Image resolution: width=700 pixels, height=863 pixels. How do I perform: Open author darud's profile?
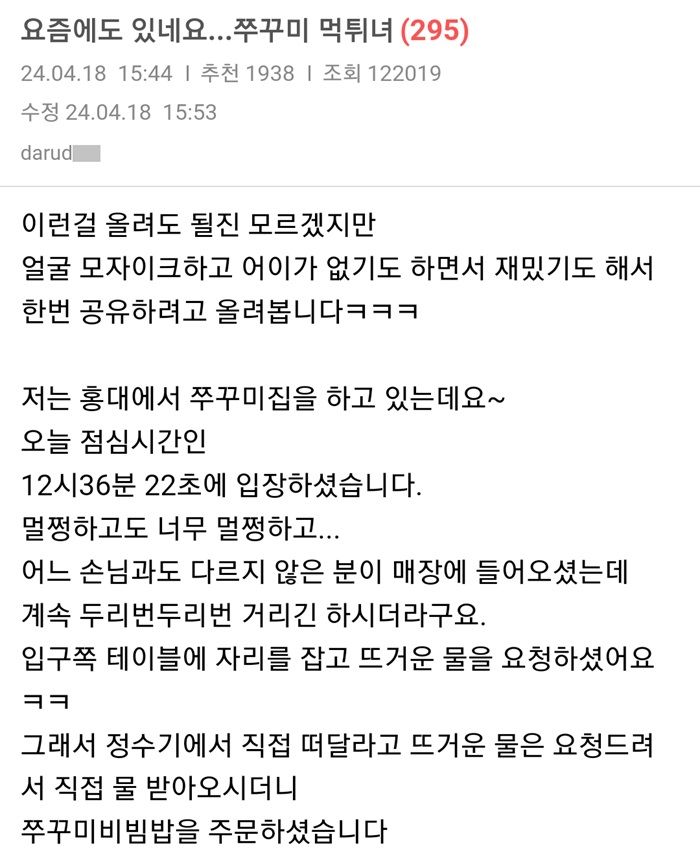tap(60, 154)
